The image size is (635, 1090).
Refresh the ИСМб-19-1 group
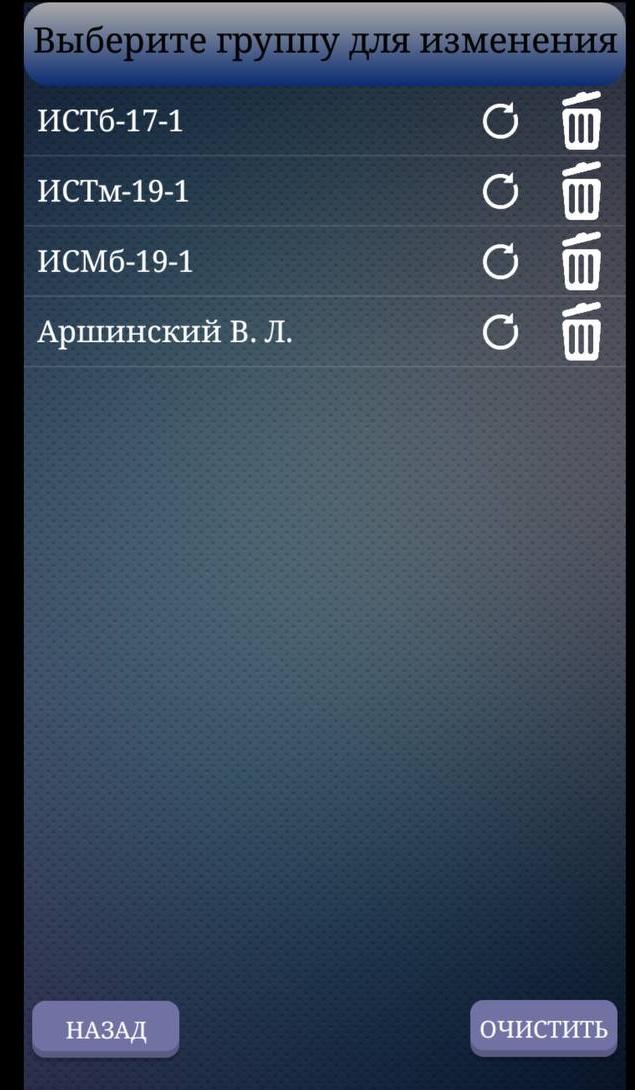(x=500, y=262)
